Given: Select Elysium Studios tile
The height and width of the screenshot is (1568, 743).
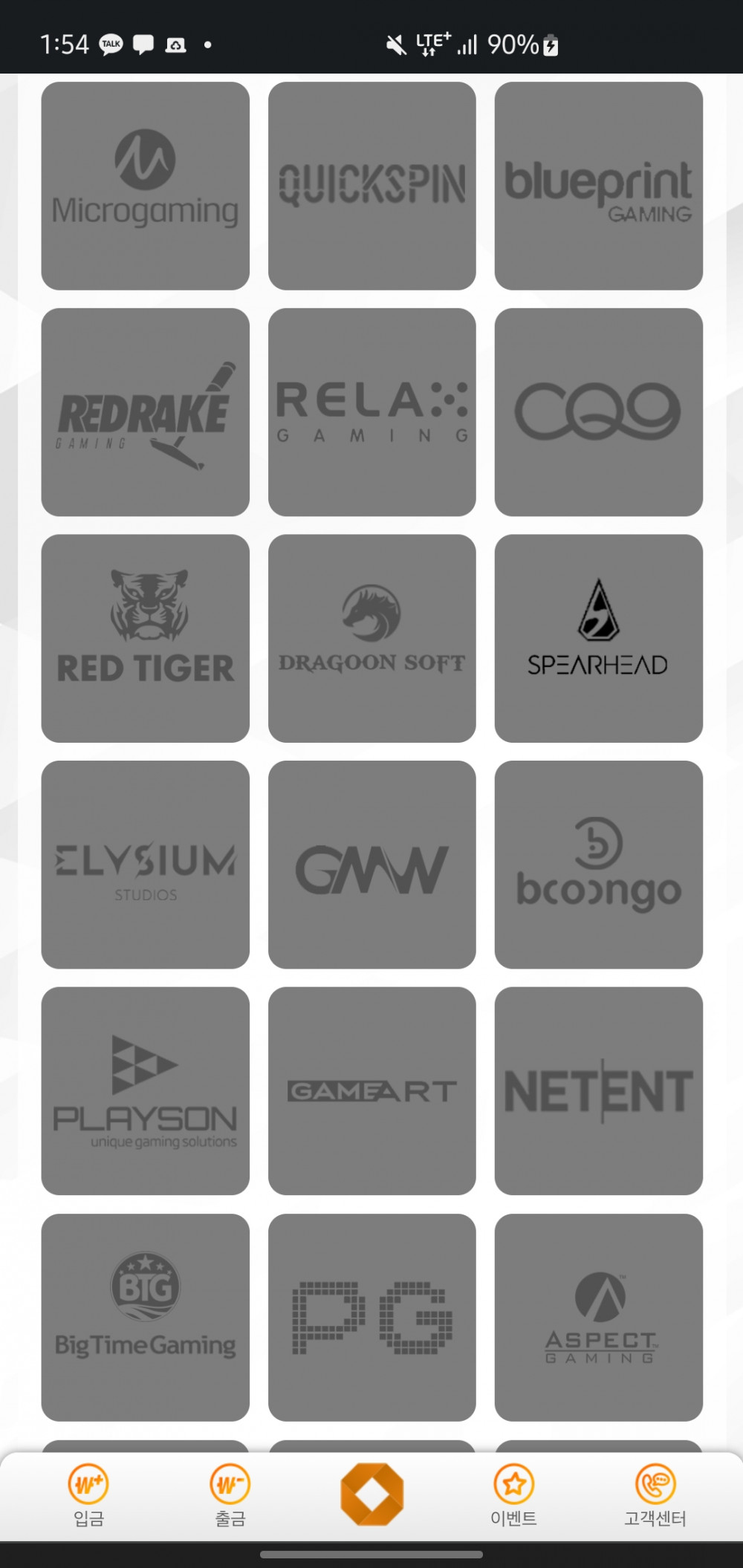Looking at the screenshot, I should coord(145,865).
